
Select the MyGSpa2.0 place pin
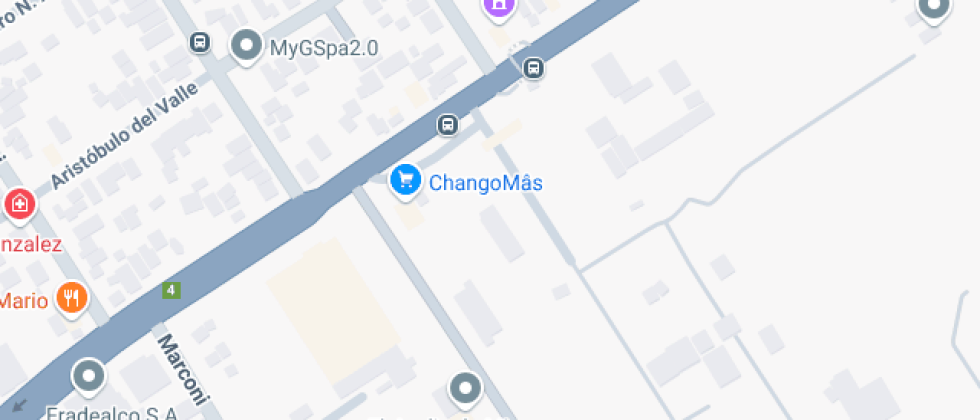click(x=246, y=45)
